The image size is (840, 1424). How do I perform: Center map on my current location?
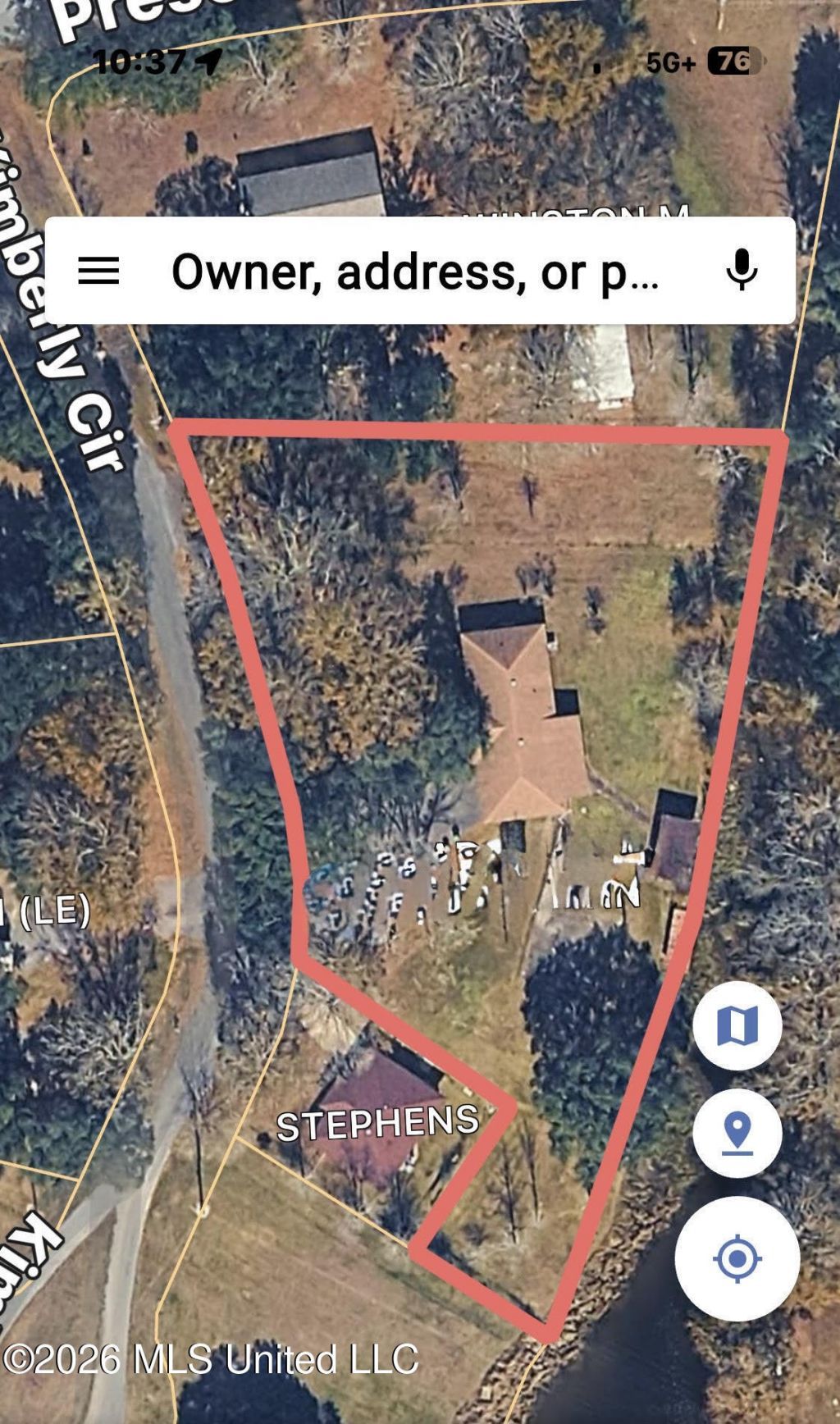pos(737,1258)
